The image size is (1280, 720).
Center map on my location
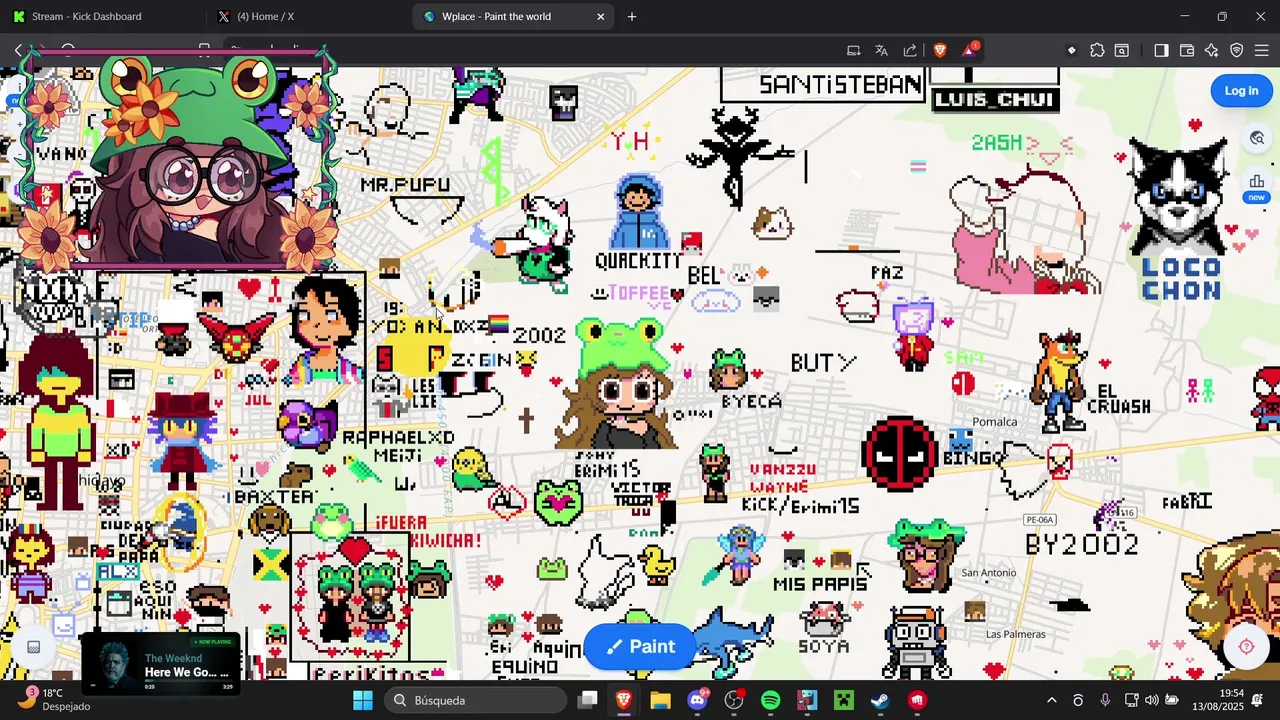point(1246,647)
